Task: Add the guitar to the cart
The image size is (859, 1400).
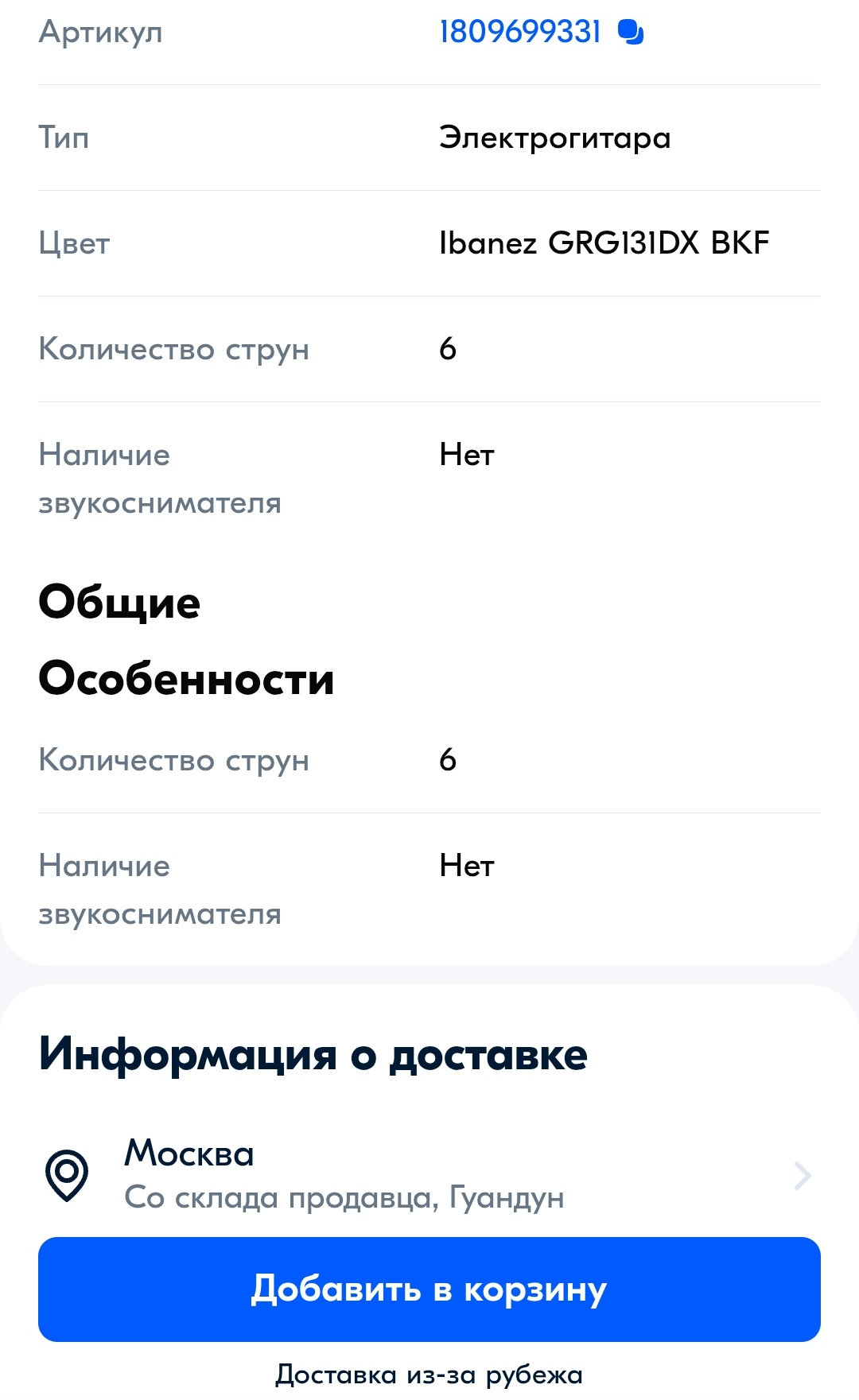Action: pyautogui.click(x=429, y=1289)
